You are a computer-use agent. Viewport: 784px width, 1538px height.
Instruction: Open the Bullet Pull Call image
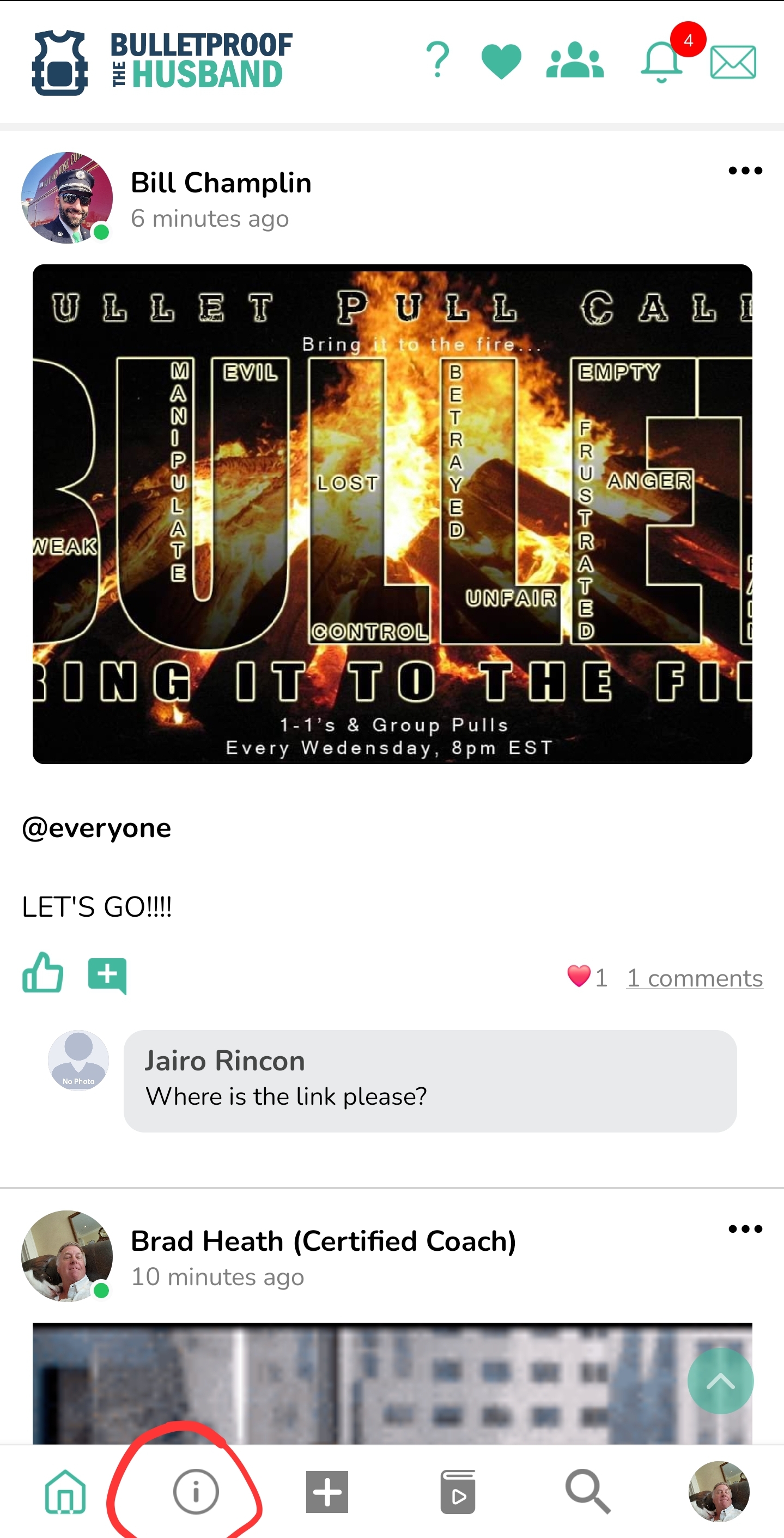point(392,513)
